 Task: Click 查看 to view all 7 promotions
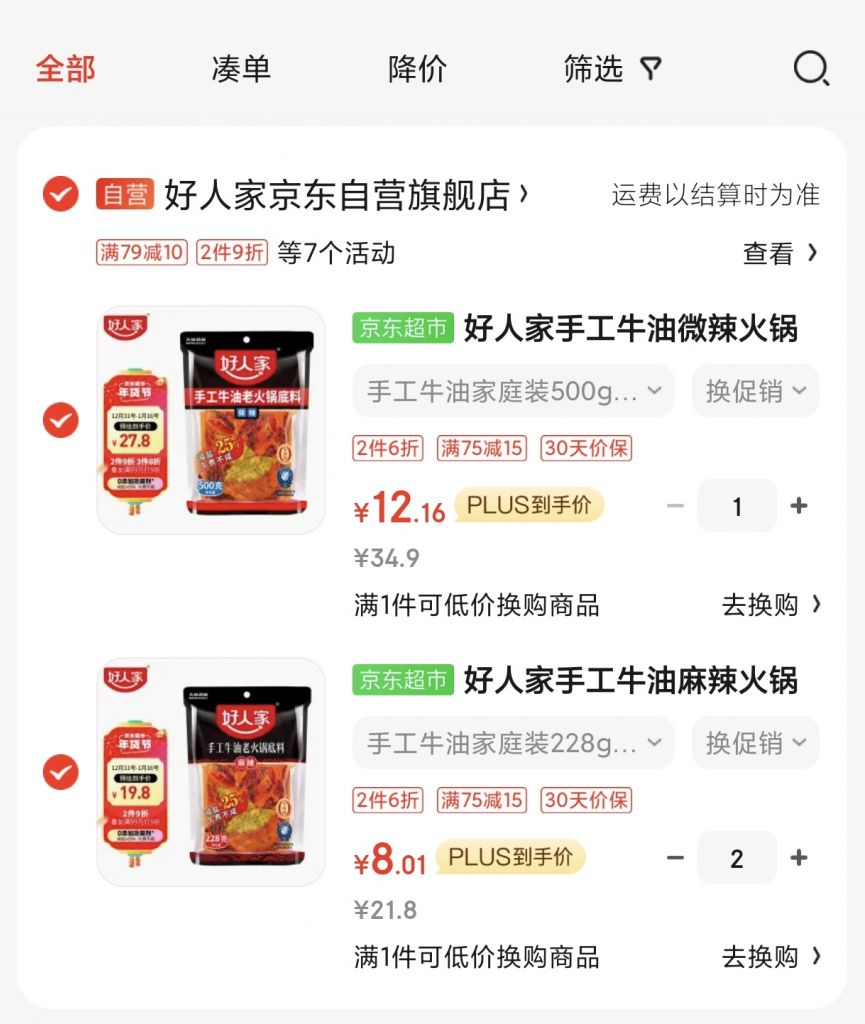pos(768,254)
